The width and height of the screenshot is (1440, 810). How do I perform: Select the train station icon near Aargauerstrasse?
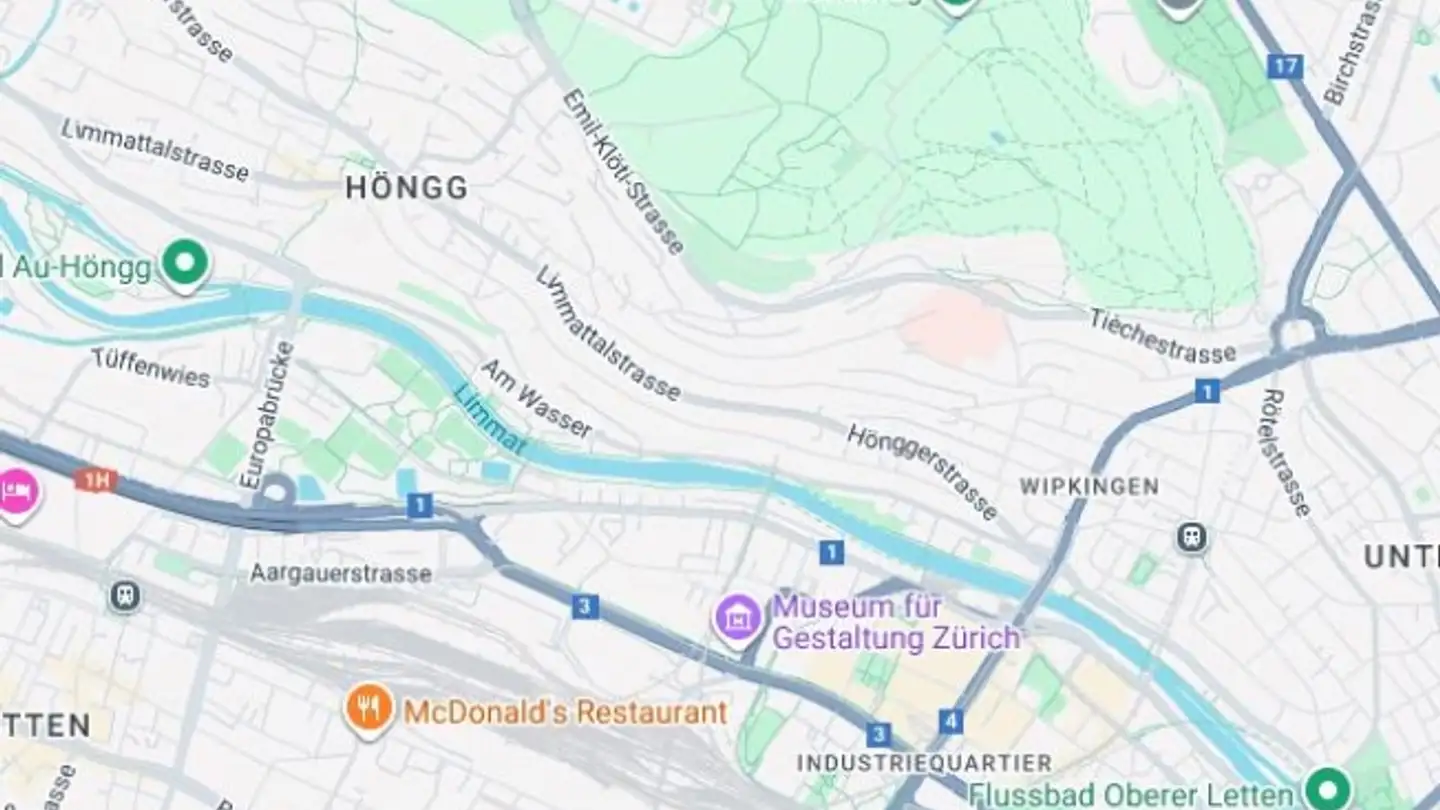coord(124,596)
